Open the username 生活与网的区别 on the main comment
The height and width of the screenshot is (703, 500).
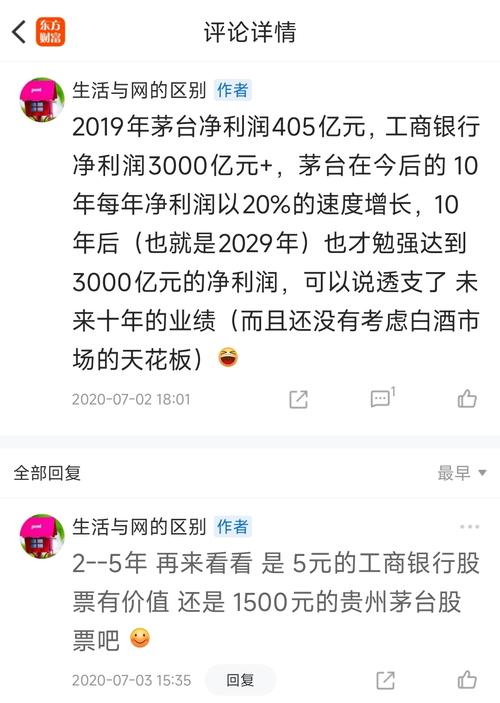[139, 90]
